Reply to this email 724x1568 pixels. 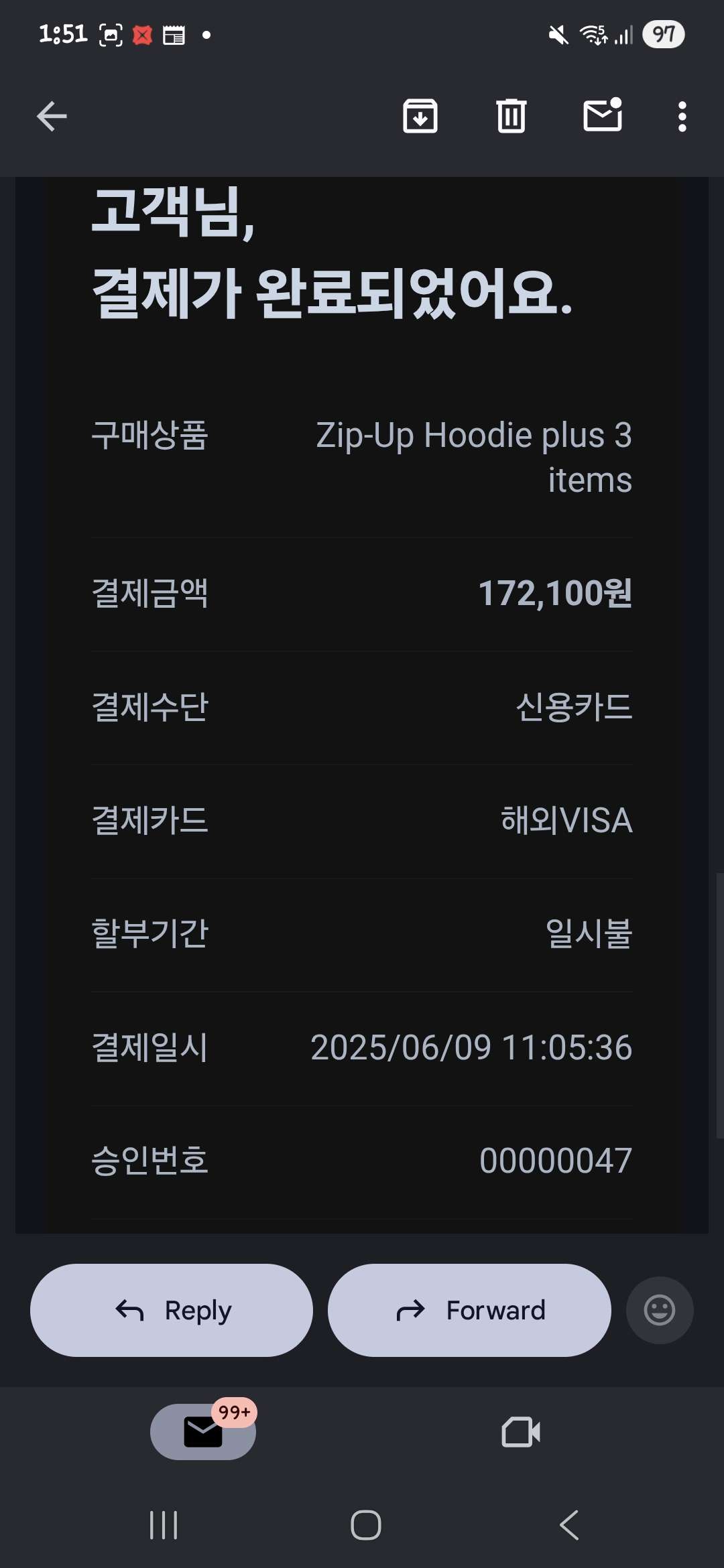click(172, 1310)
